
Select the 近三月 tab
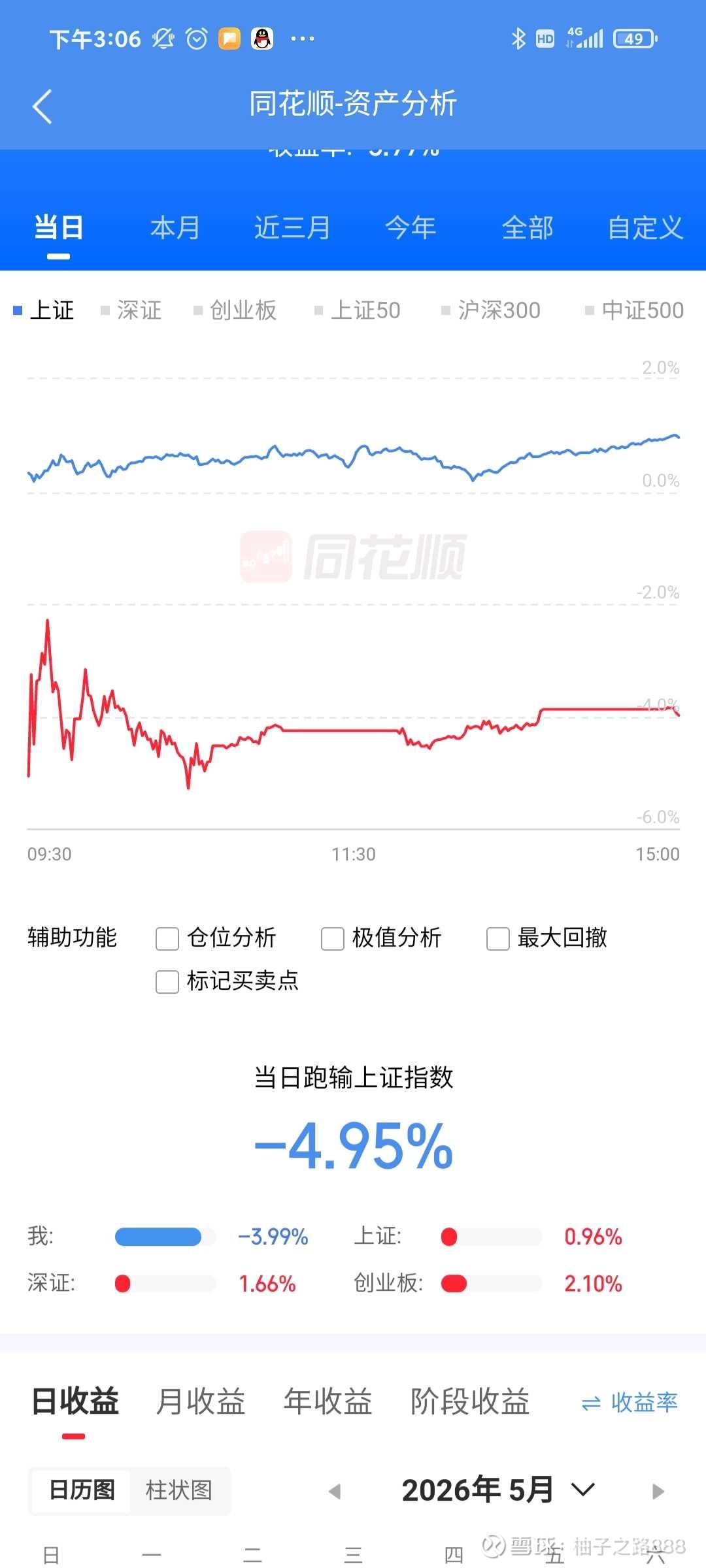[x=292, y=228]
